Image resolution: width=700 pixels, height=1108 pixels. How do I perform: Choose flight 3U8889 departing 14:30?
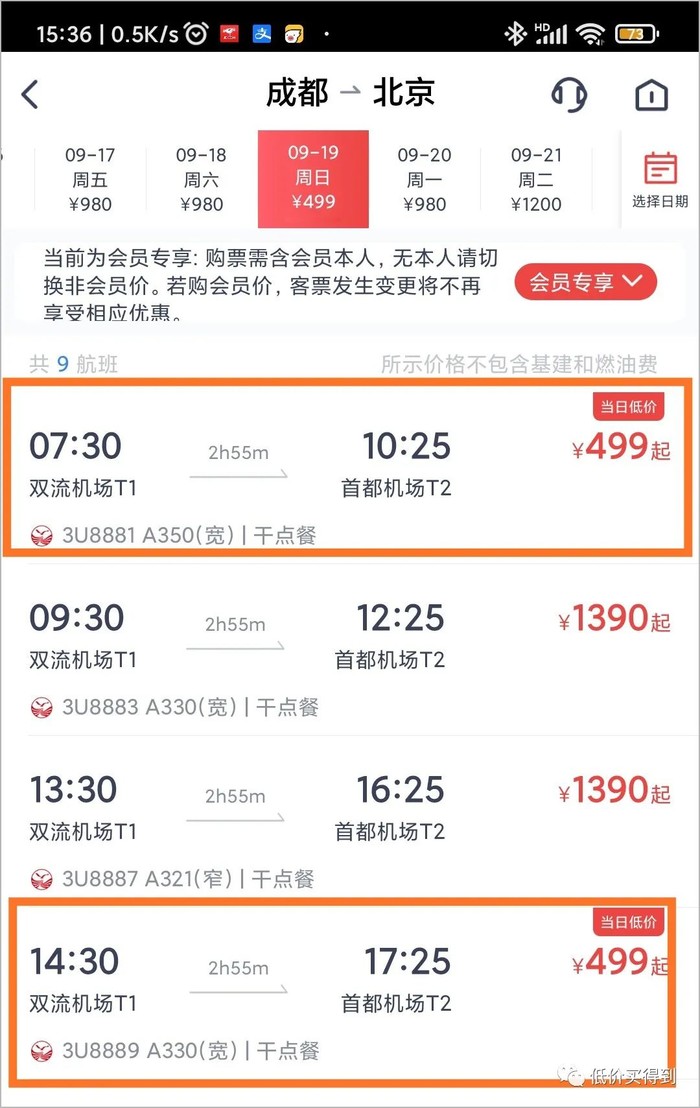(345, 988)
